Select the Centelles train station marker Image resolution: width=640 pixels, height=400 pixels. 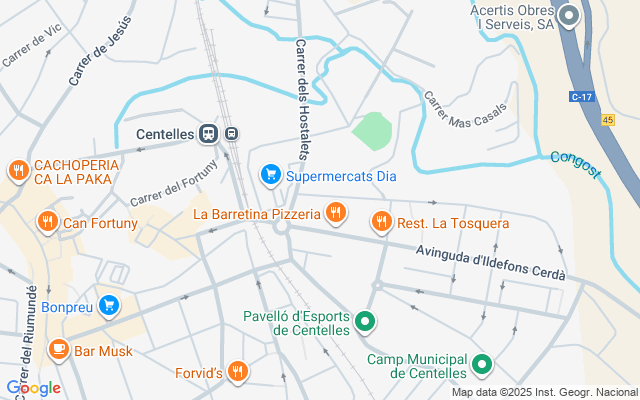pos(209,133)
